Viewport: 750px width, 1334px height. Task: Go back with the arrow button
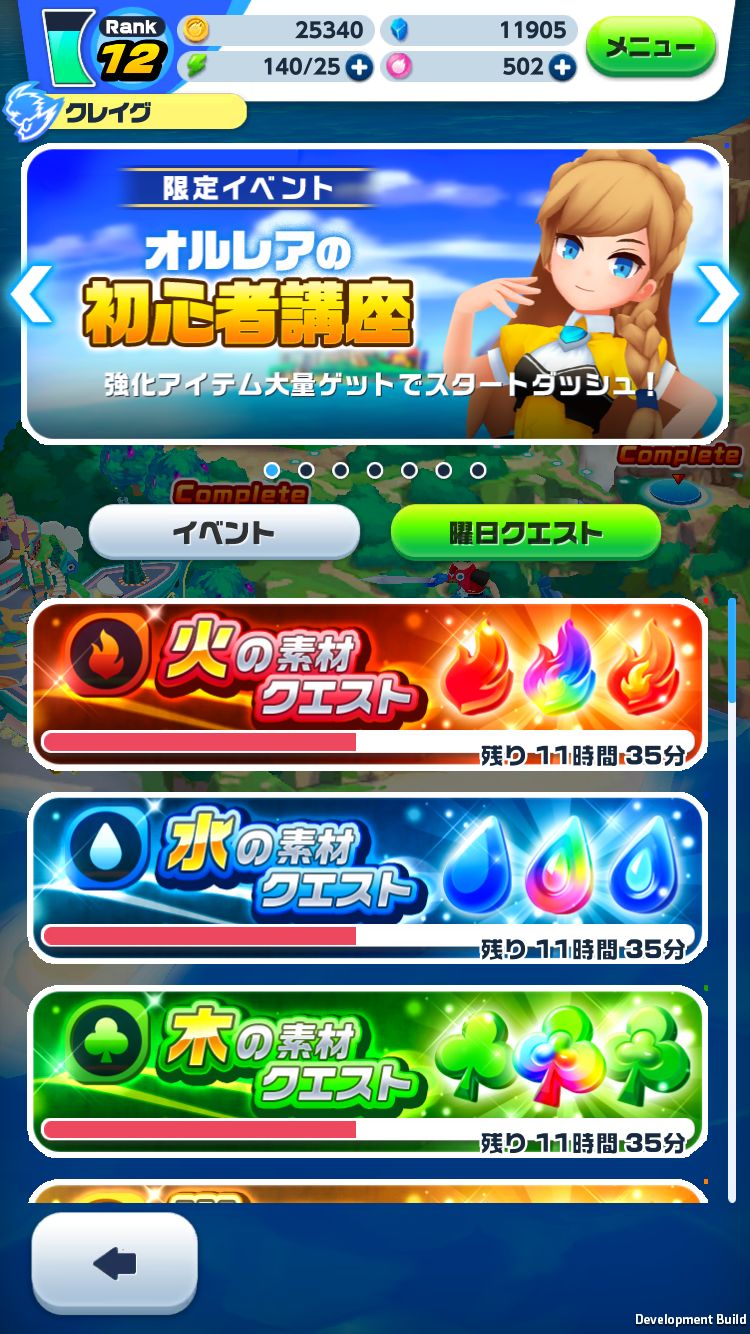(114, 1263)
